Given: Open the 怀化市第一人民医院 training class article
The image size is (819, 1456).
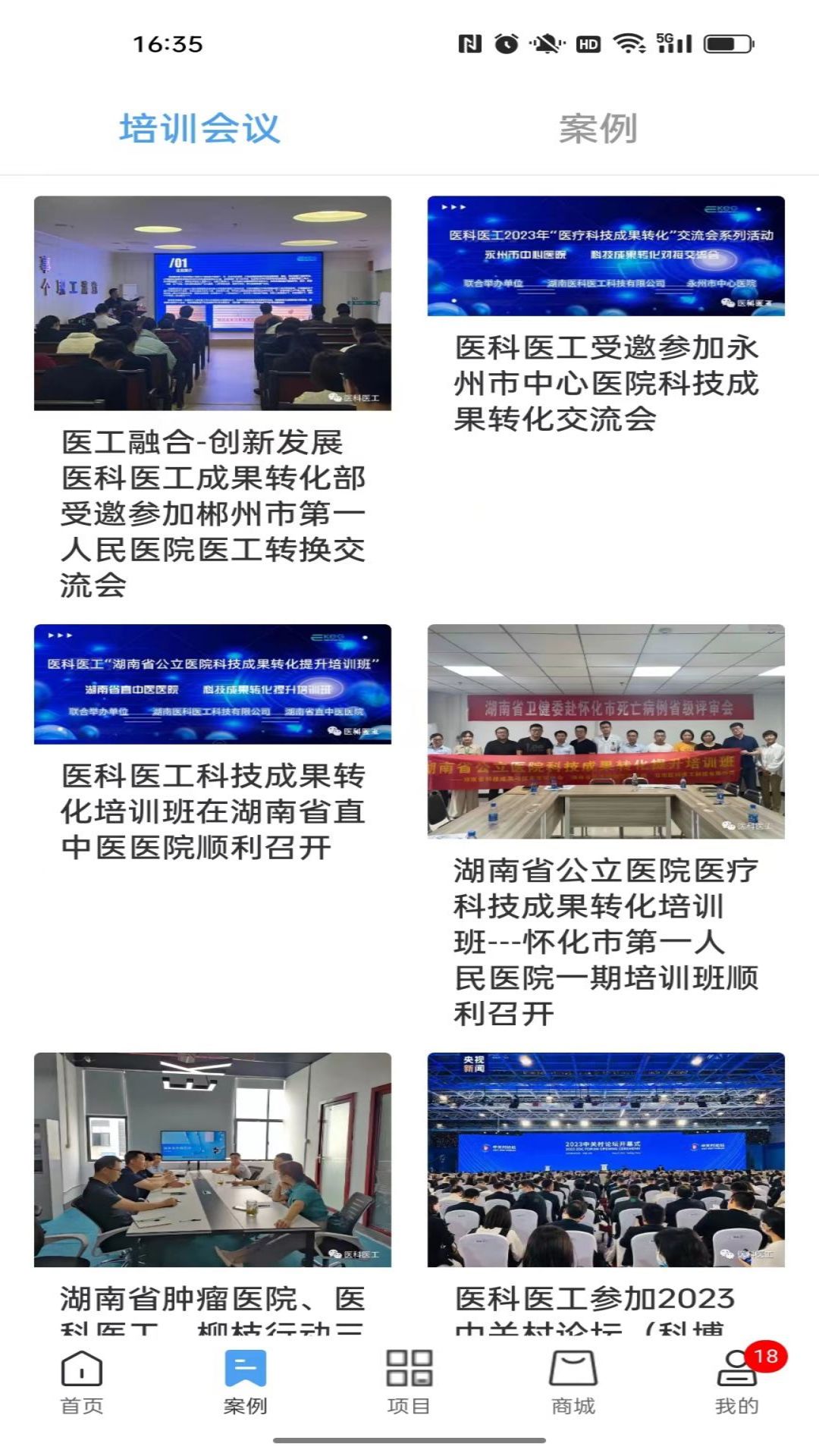Looking at the screenshot, I should pyautogui.click(x=606, y=827).
